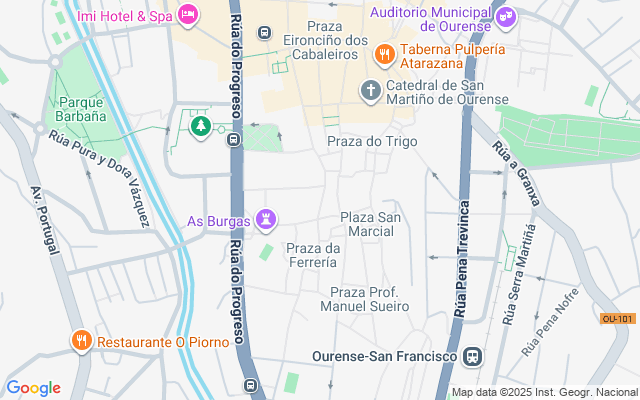Screen dimensions: 640x400
Task: Select the As Burgas attraction marker
Action: [266, 218]
